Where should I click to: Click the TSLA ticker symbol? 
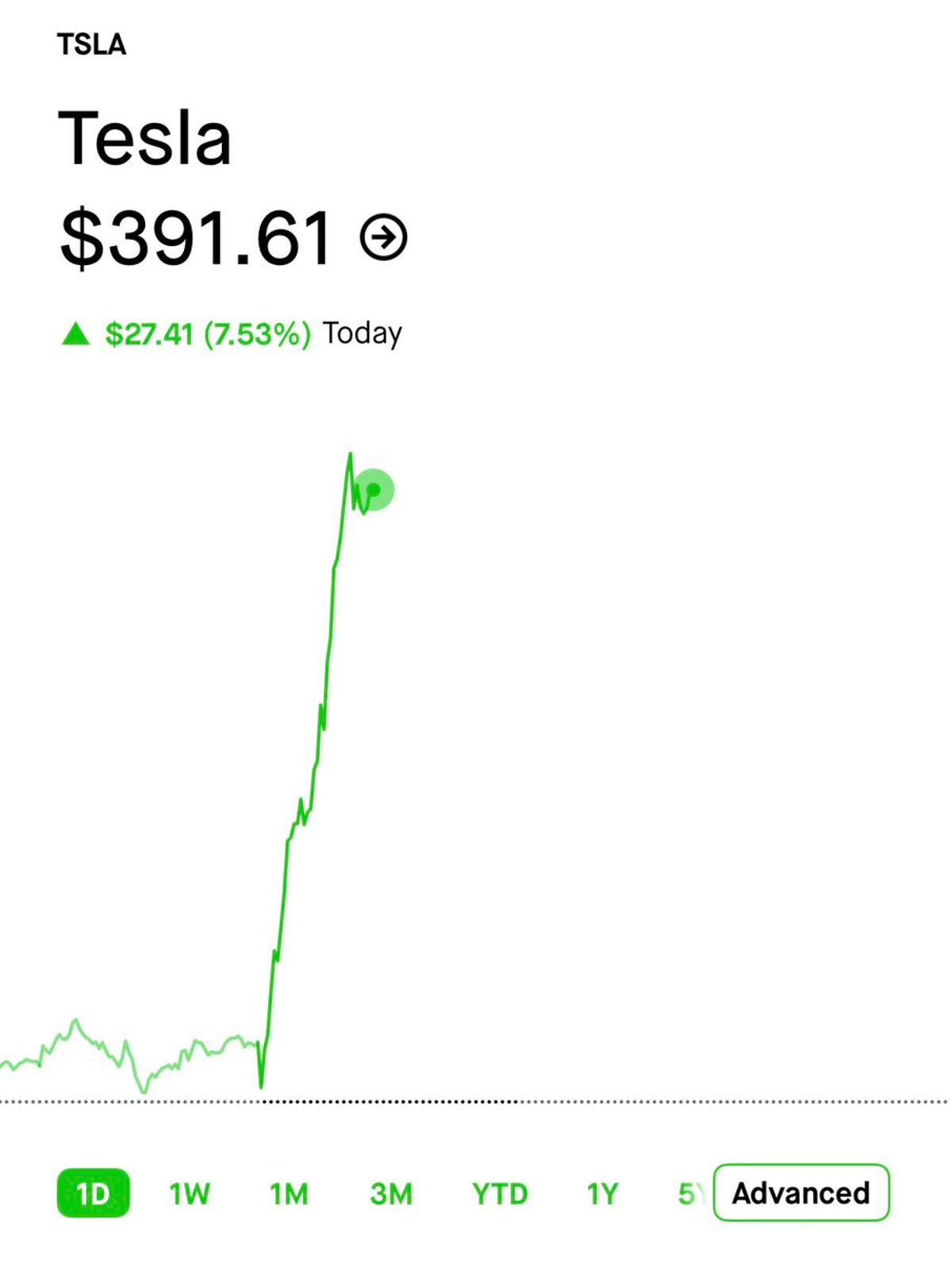pyautogui.click(x=92, y=45)
